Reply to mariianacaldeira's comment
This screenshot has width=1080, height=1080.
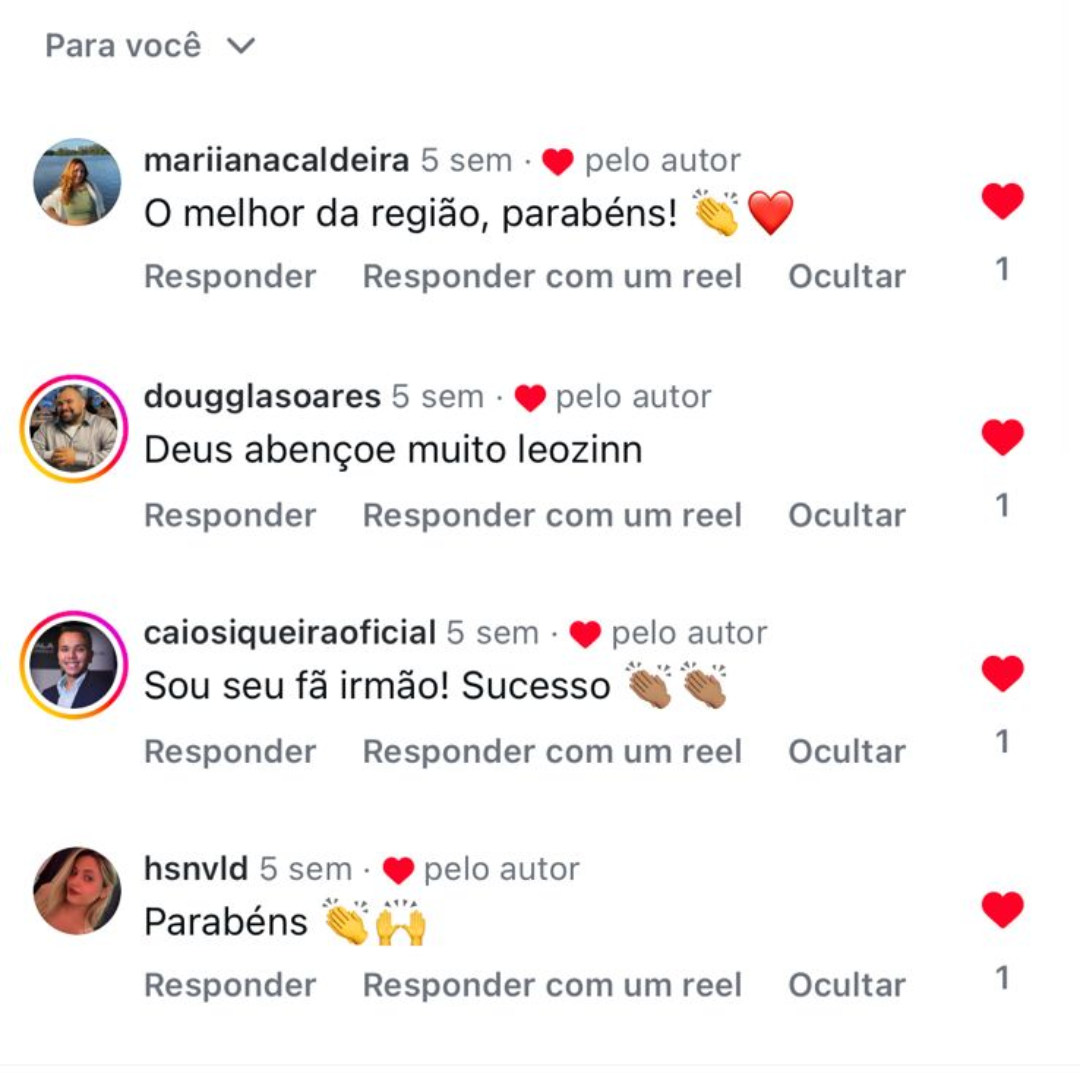pyautogui.click(x=230, y=277)
